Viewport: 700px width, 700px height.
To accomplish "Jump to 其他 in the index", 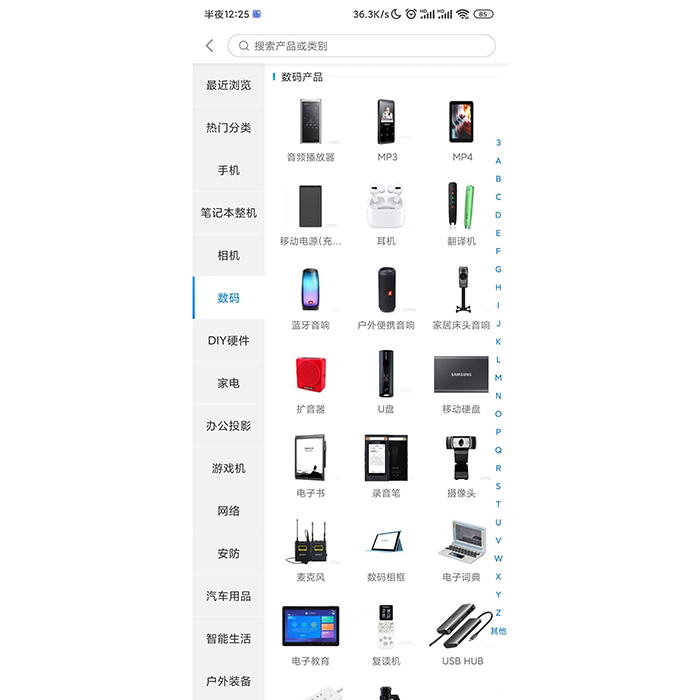I will (x=498, y=631).
